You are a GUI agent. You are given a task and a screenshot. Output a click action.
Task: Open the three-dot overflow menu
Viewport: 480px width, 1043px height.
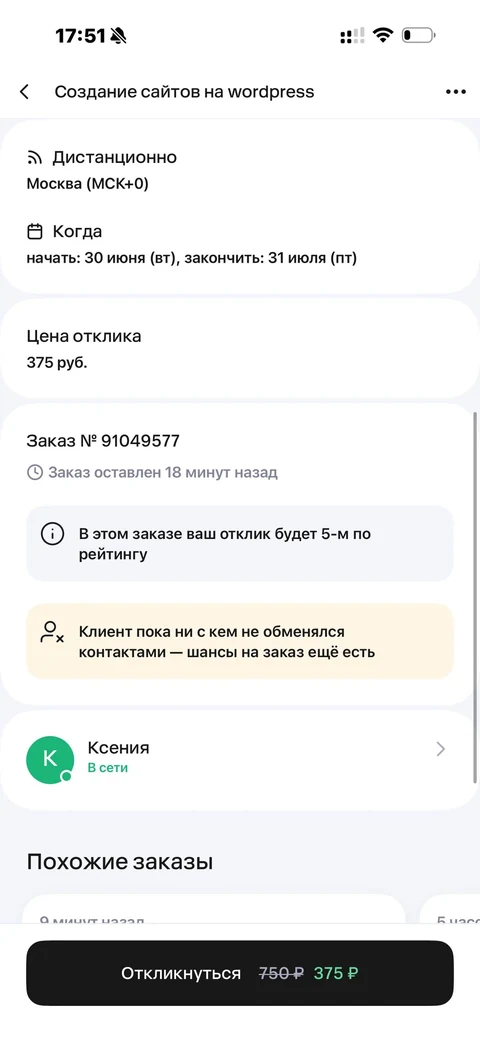point(455,92)
